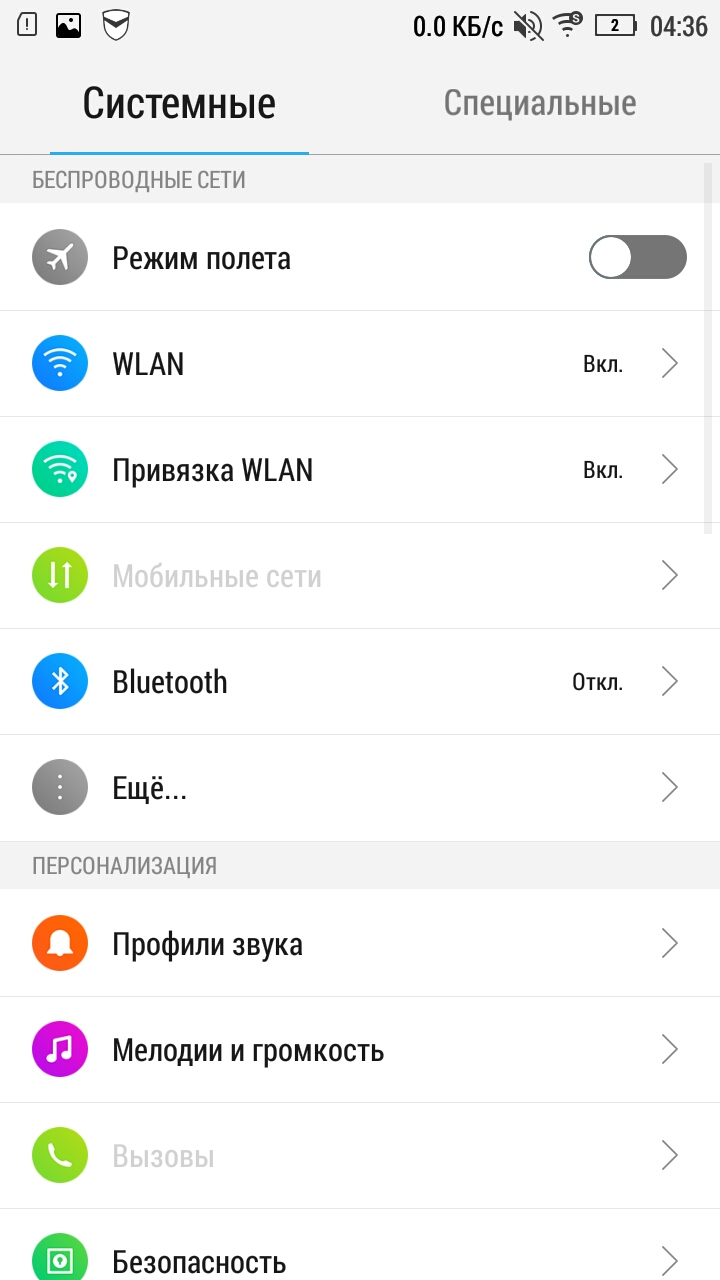This screenshot has width=720, height=1280.
Task: Switch to the Специальные tab
Action: click(540, 103)
